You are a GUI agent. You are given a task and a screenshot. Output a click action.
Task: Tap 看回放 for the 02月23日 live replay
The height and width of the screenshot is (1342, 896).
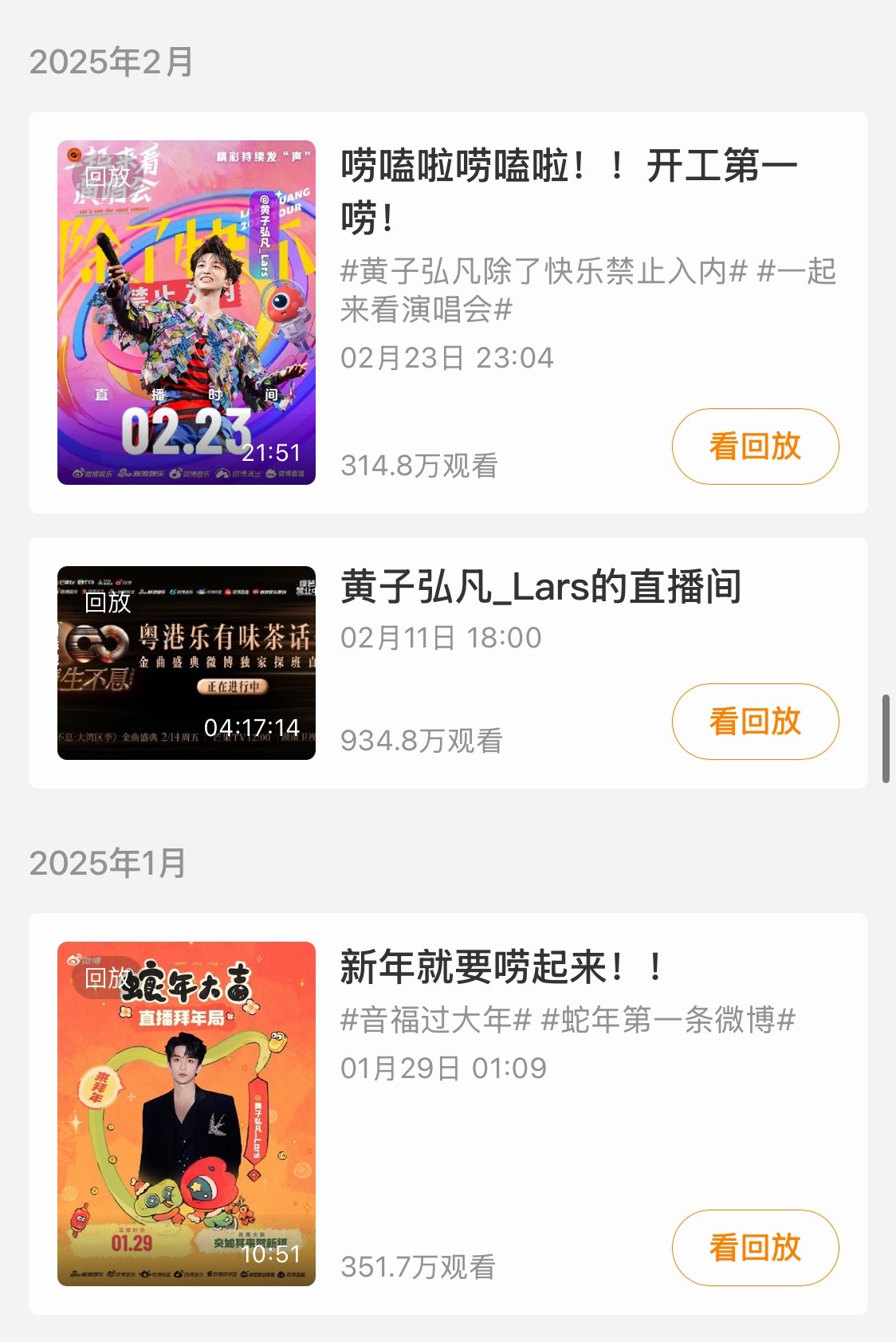pos(755,447)
